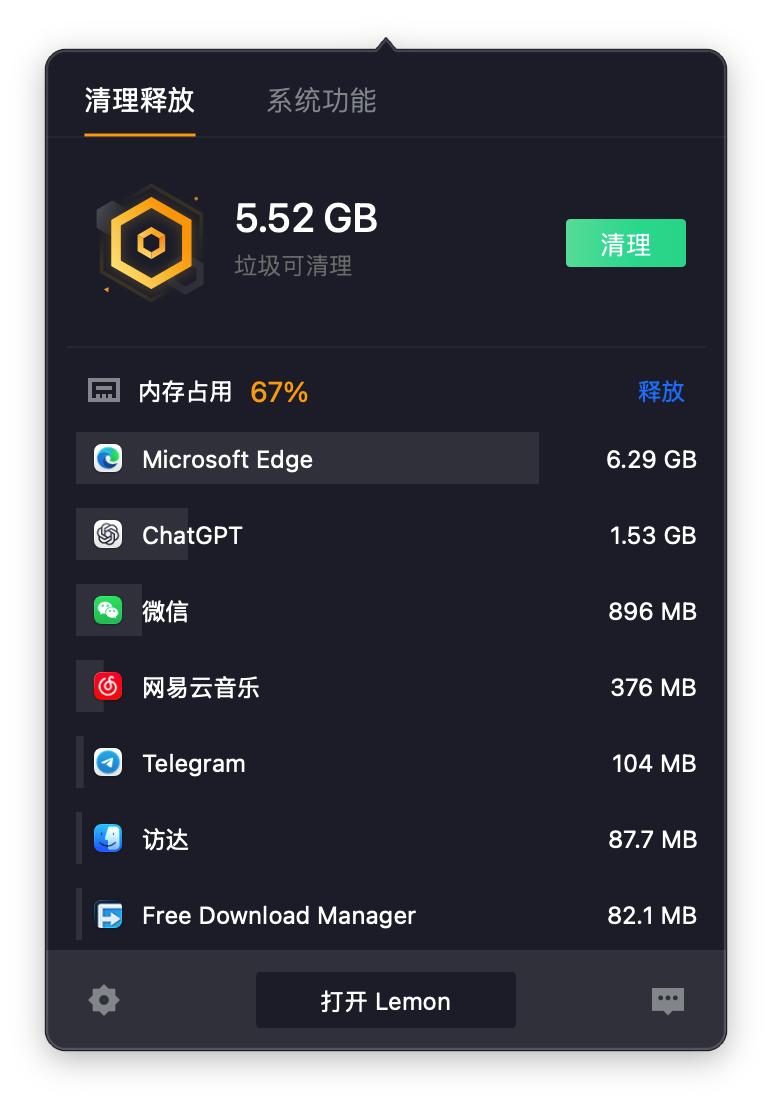Select the 微信 row

tap(386, 610)
